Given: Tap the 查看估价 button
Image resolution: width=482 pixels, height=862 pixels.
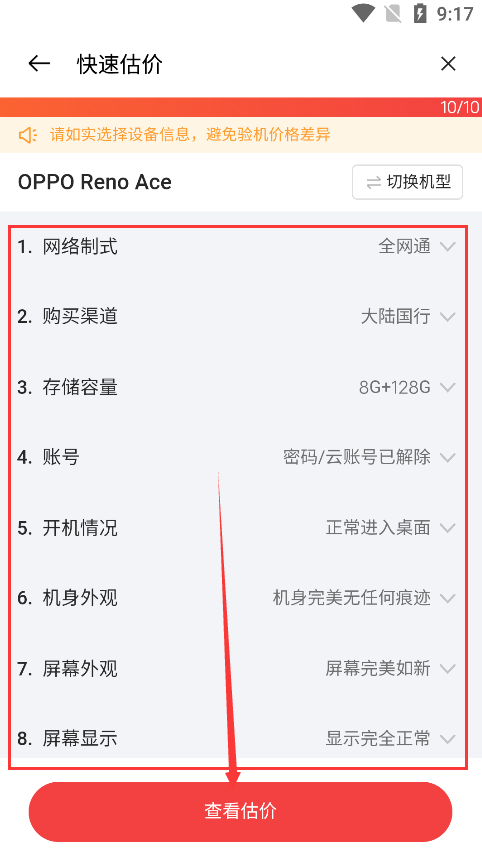Looking at the screenshot, I should pos(241,811).
